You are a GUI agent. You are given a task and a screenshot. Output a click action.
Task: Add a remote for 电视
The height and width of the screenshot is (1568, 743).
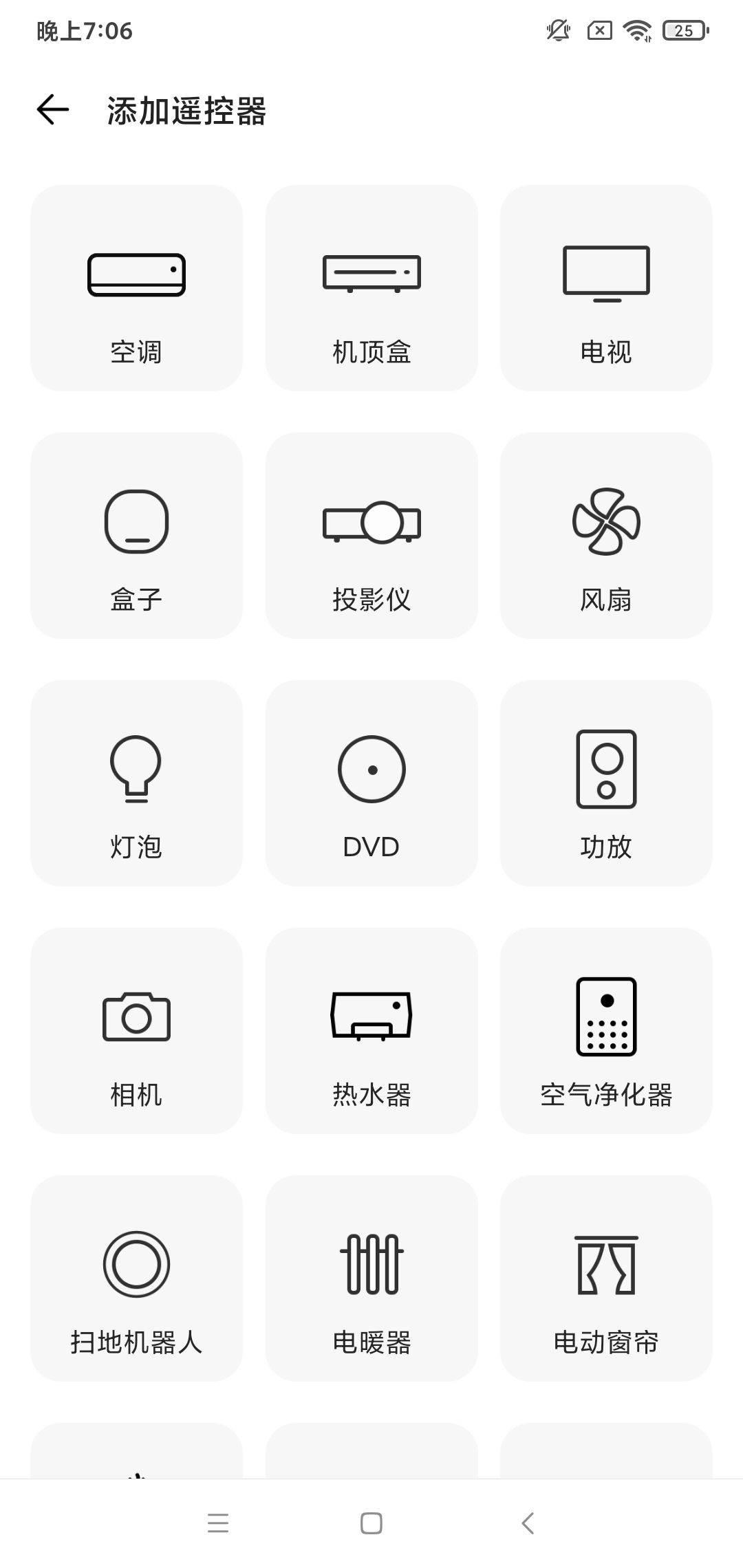pyautogui.click(x=606, y=288)
